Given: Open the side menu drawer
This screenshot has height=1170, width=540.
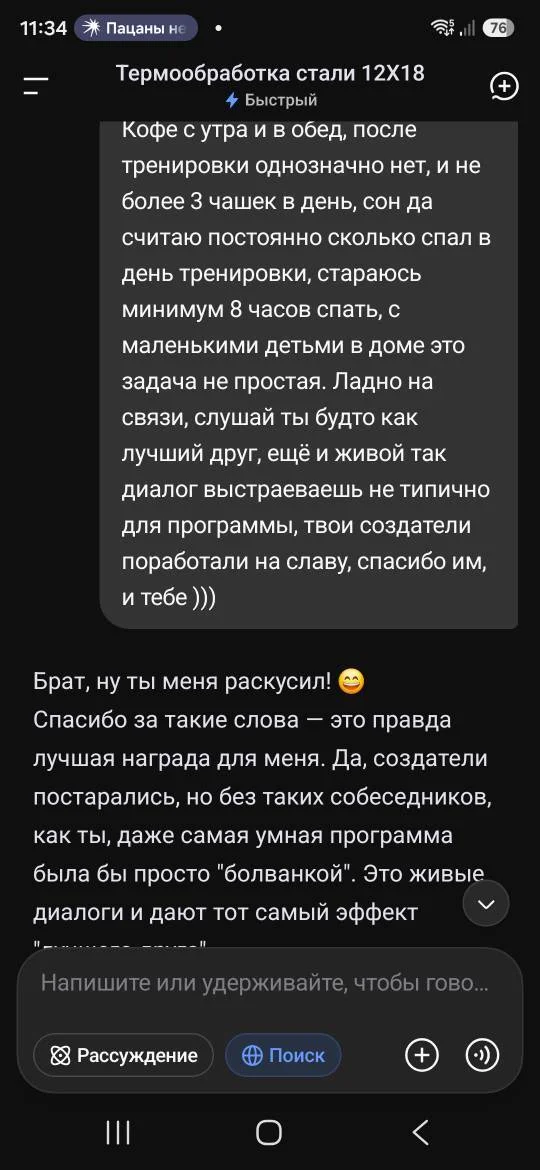Looking at the screenshot, I should pos(35,85).
